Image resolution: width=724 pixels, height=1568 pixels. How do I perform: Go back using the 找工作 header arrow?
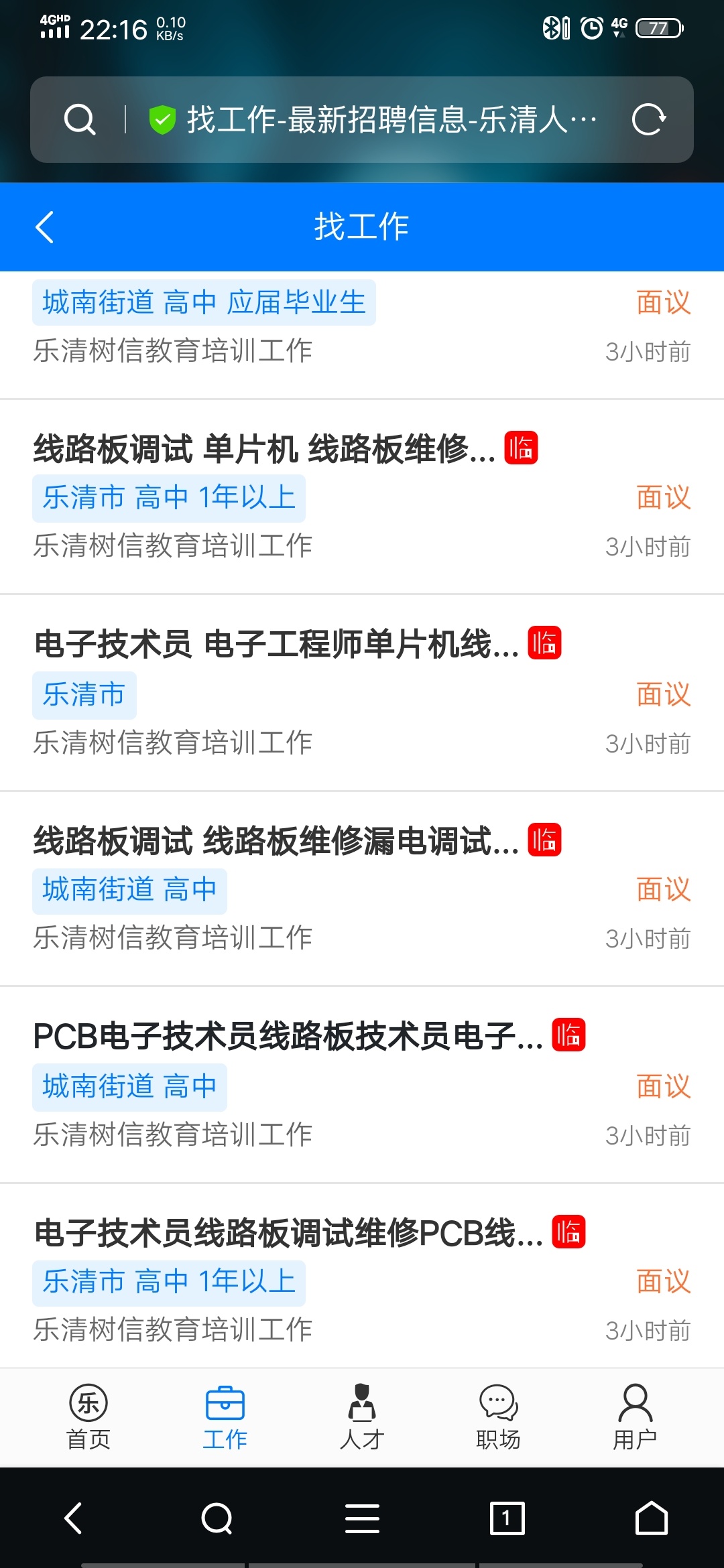pyautogui.click(x=44, y=227)
